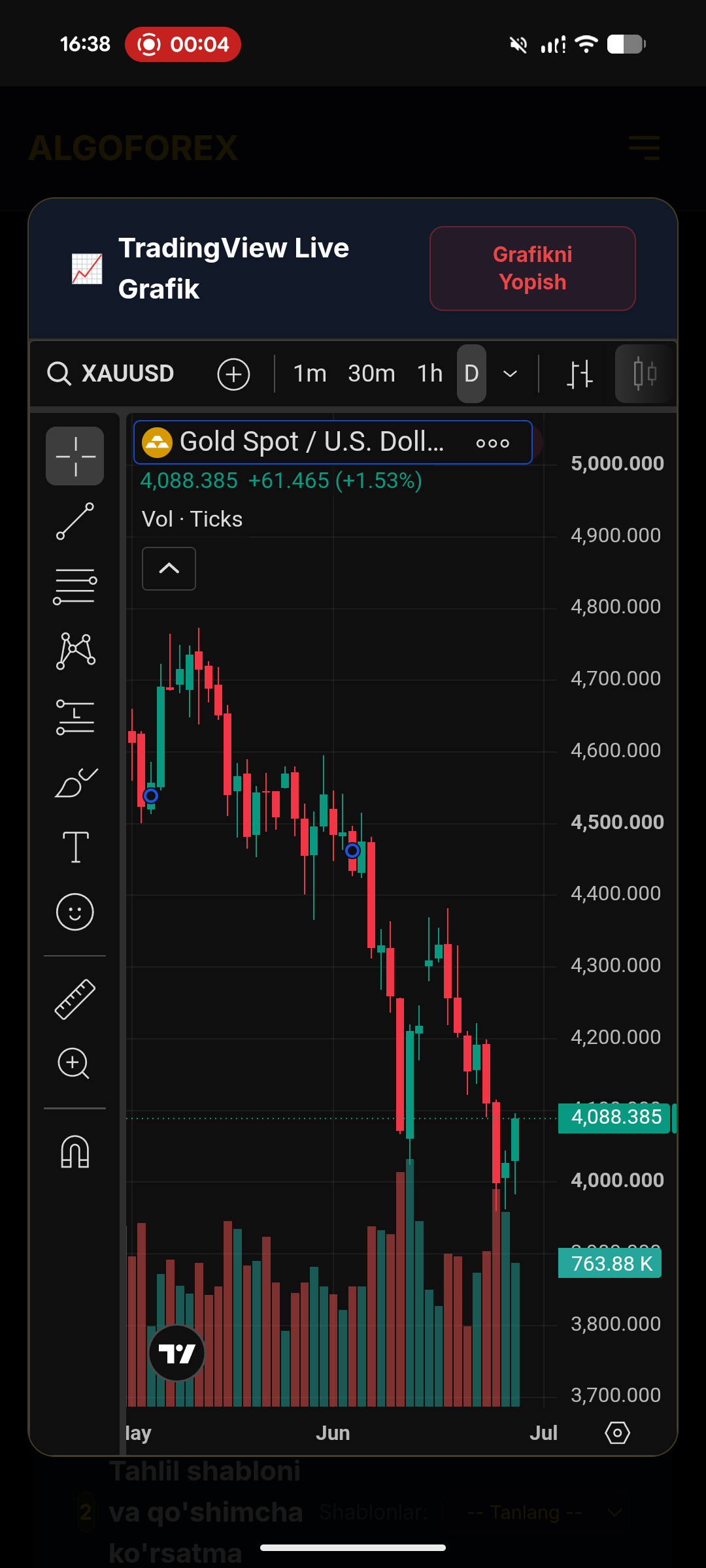Screen dimensions: 706x1568
Task: Switch to the 1m timeframe
Action: pos(310,374)
